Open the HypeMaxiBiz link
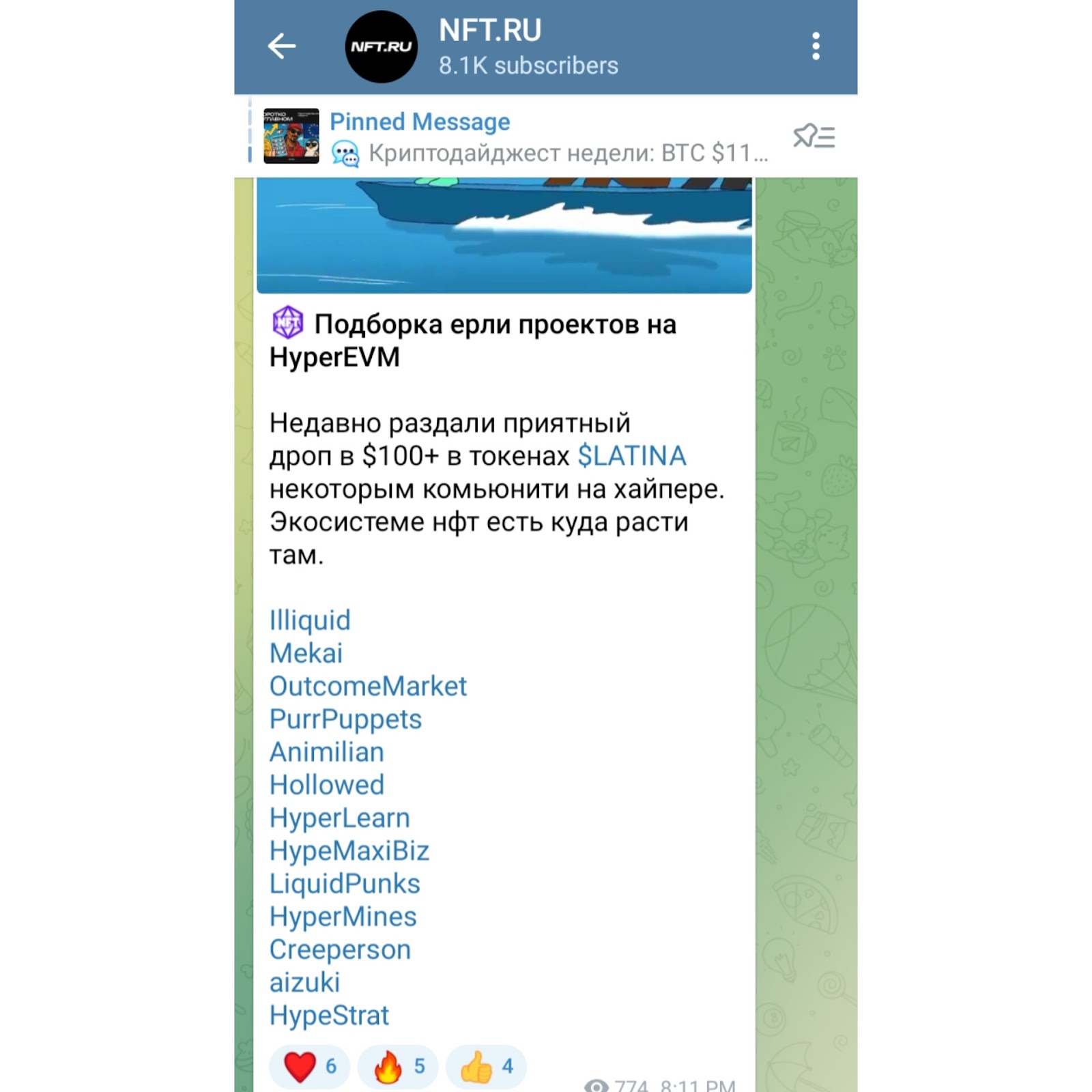 [x=349, y=850]
